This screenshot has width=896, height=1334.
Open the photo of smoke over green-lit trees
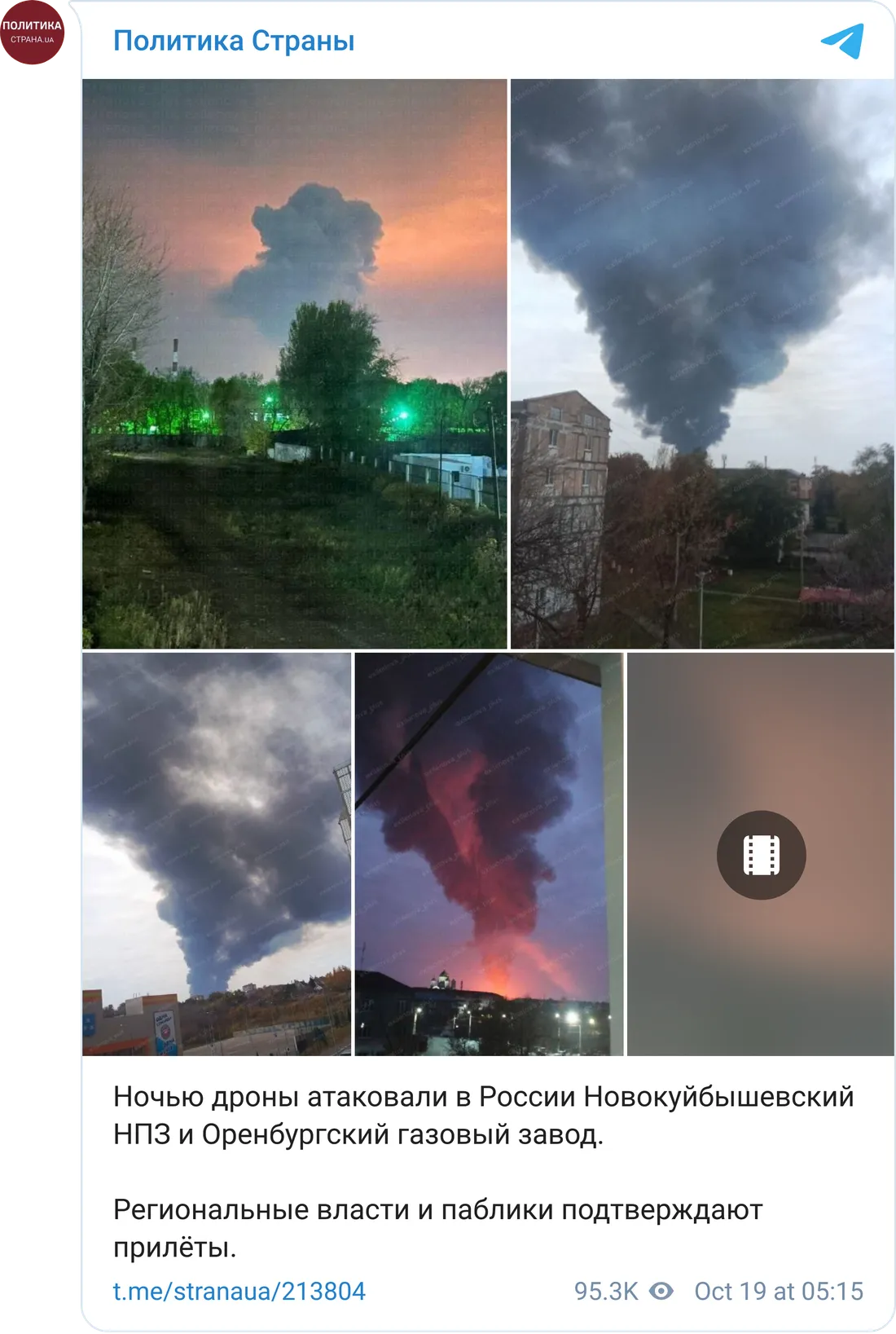pos(294,363)
